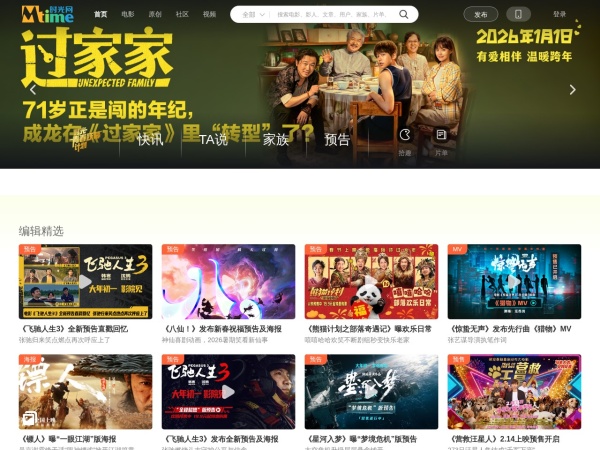Screen dimensions: 600x450
Task: Go to the 社区 page
Action: tap(182, 14)
